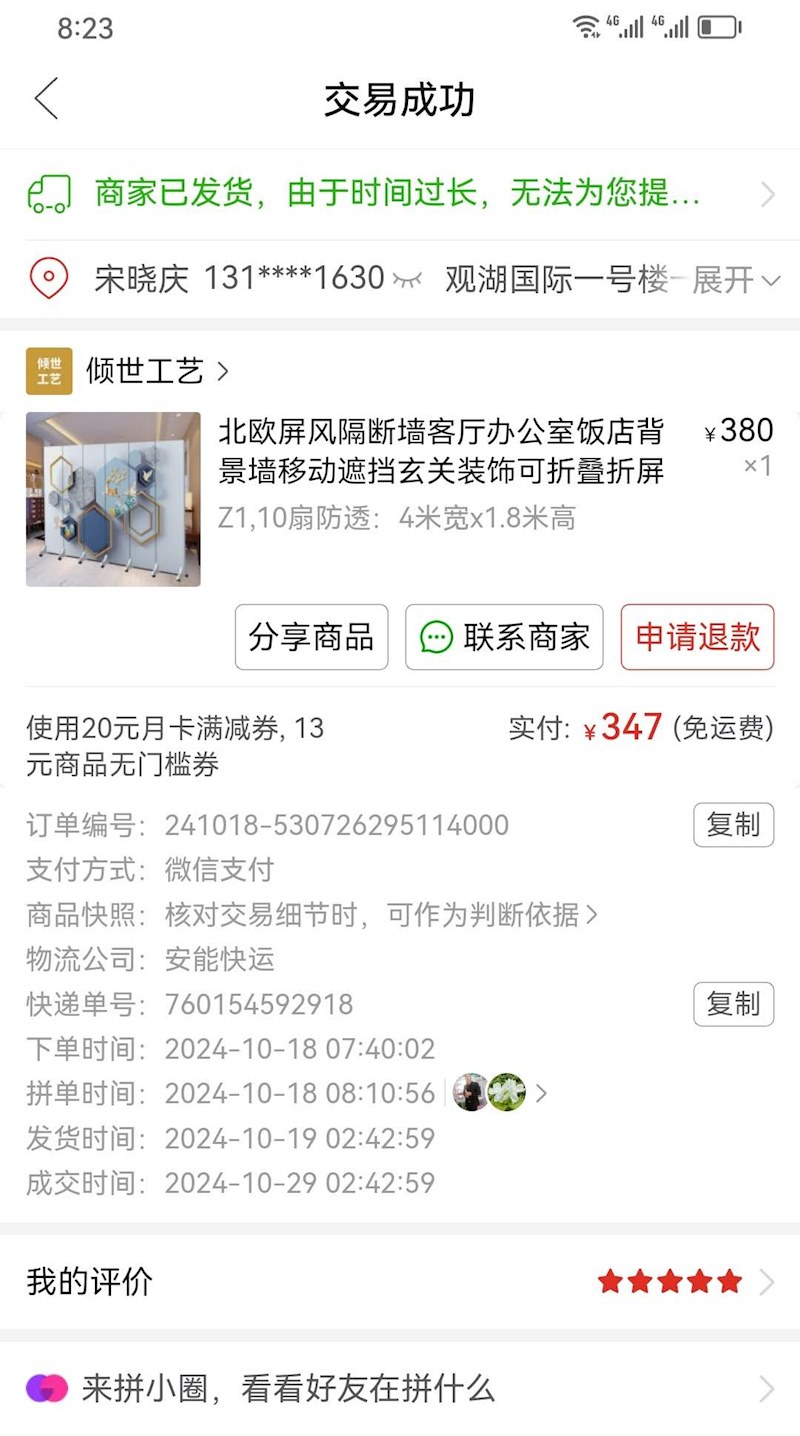The image size is (800, 1436).
Task: View group-buy members next to 拼单时间
Action: (498, 1093)
